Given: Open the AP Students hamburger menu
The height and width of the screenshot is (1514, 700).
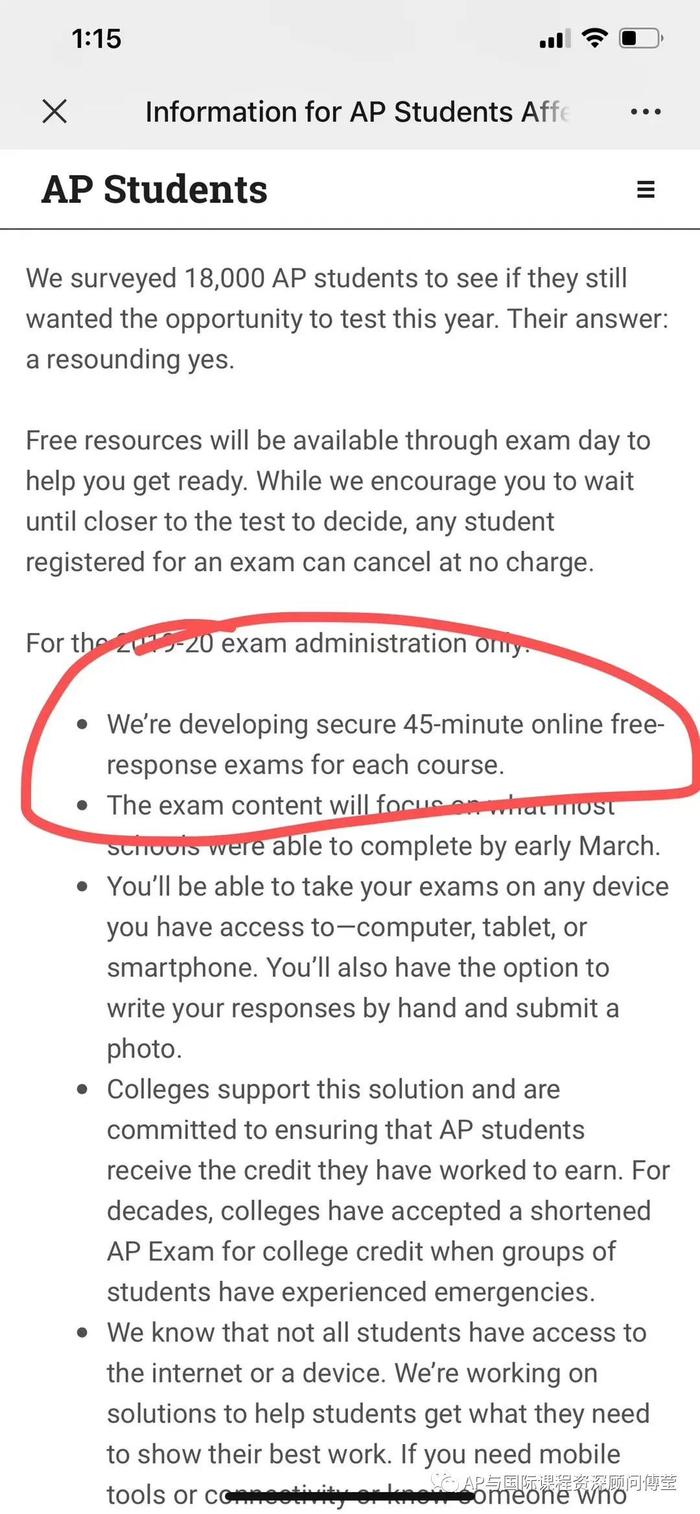Looking at the screenshot, I should point(646,189).
